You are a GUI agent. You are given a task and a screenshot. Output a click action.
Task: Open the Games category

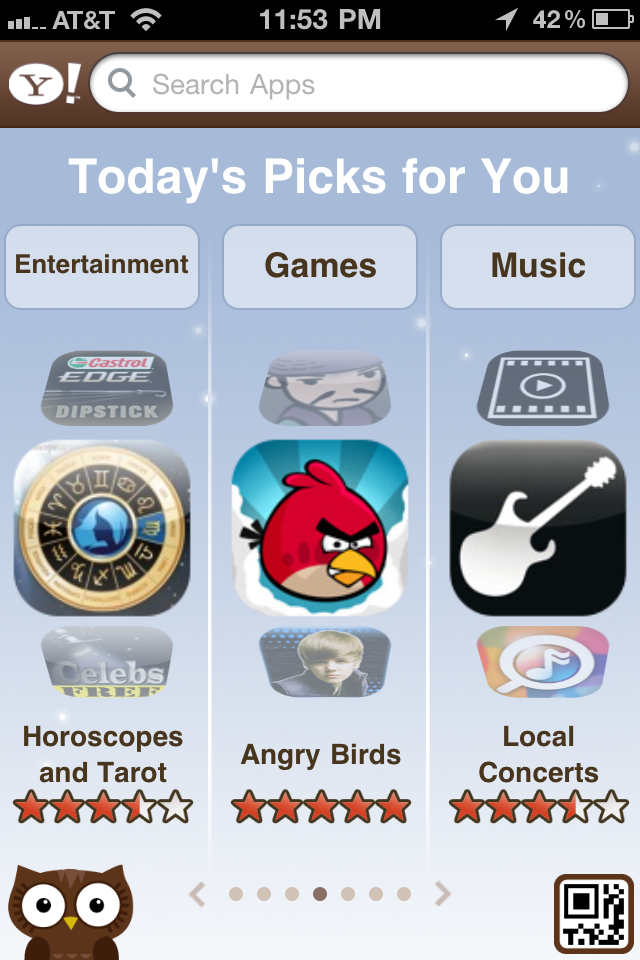click(x=320, y=266)
